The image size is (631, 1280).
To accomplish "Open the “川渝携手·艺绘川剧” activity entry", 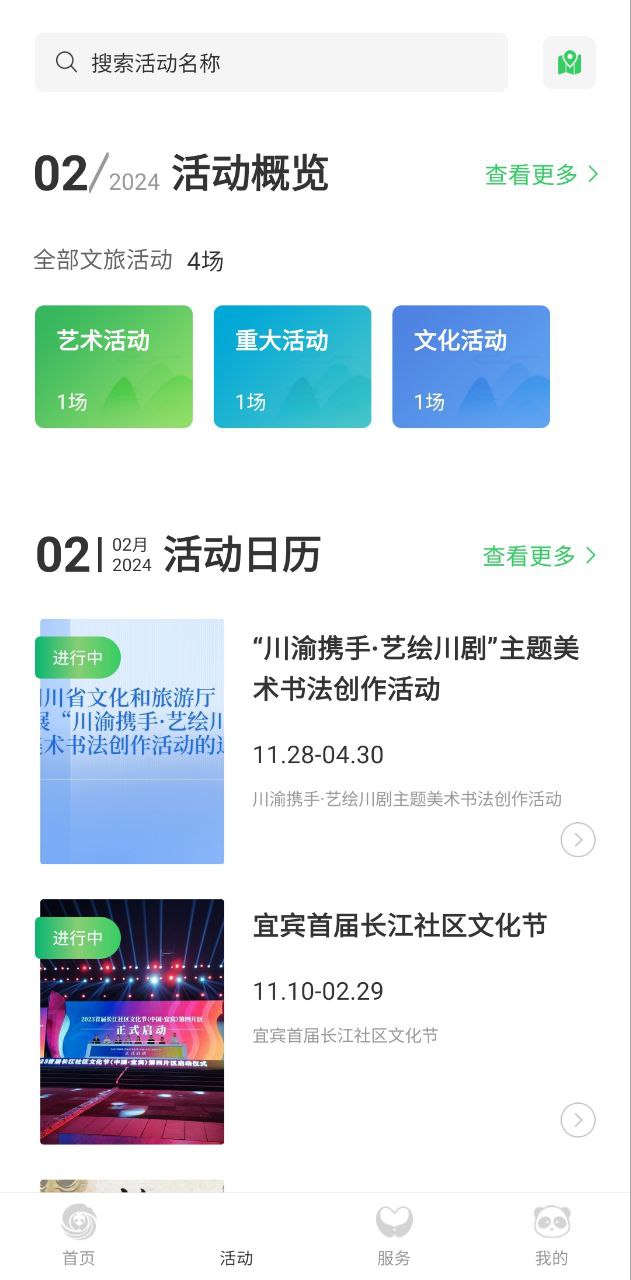I will click(x=415, y=668).
